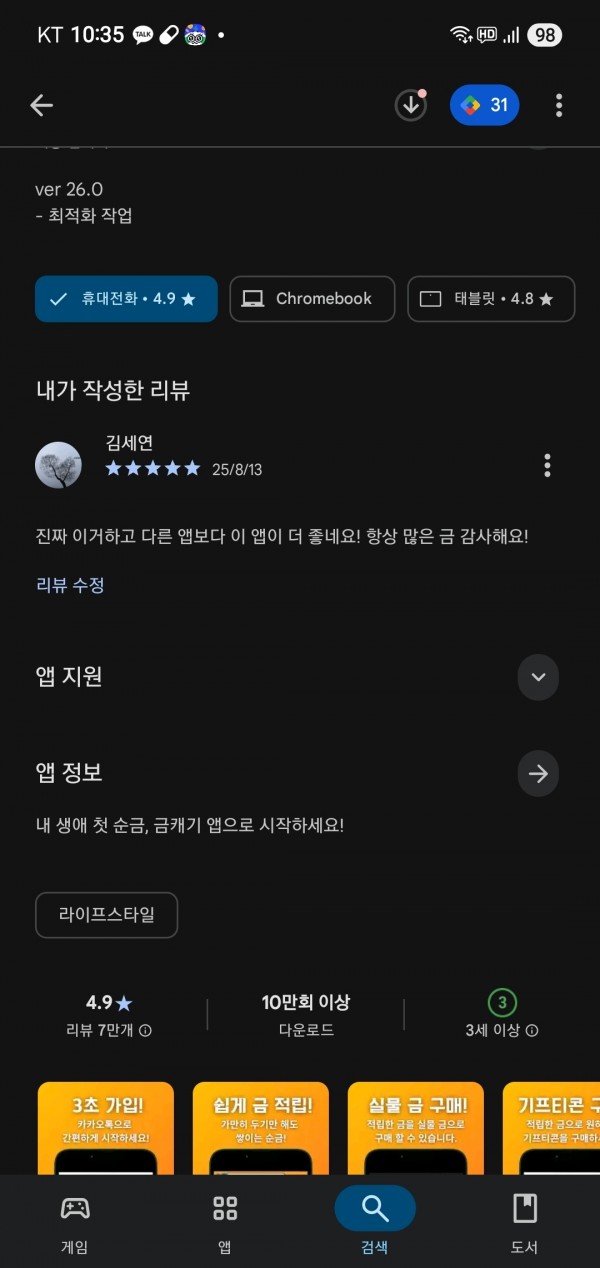Go back using the top-left arrow
The image size is (600, 1268).
41,105
